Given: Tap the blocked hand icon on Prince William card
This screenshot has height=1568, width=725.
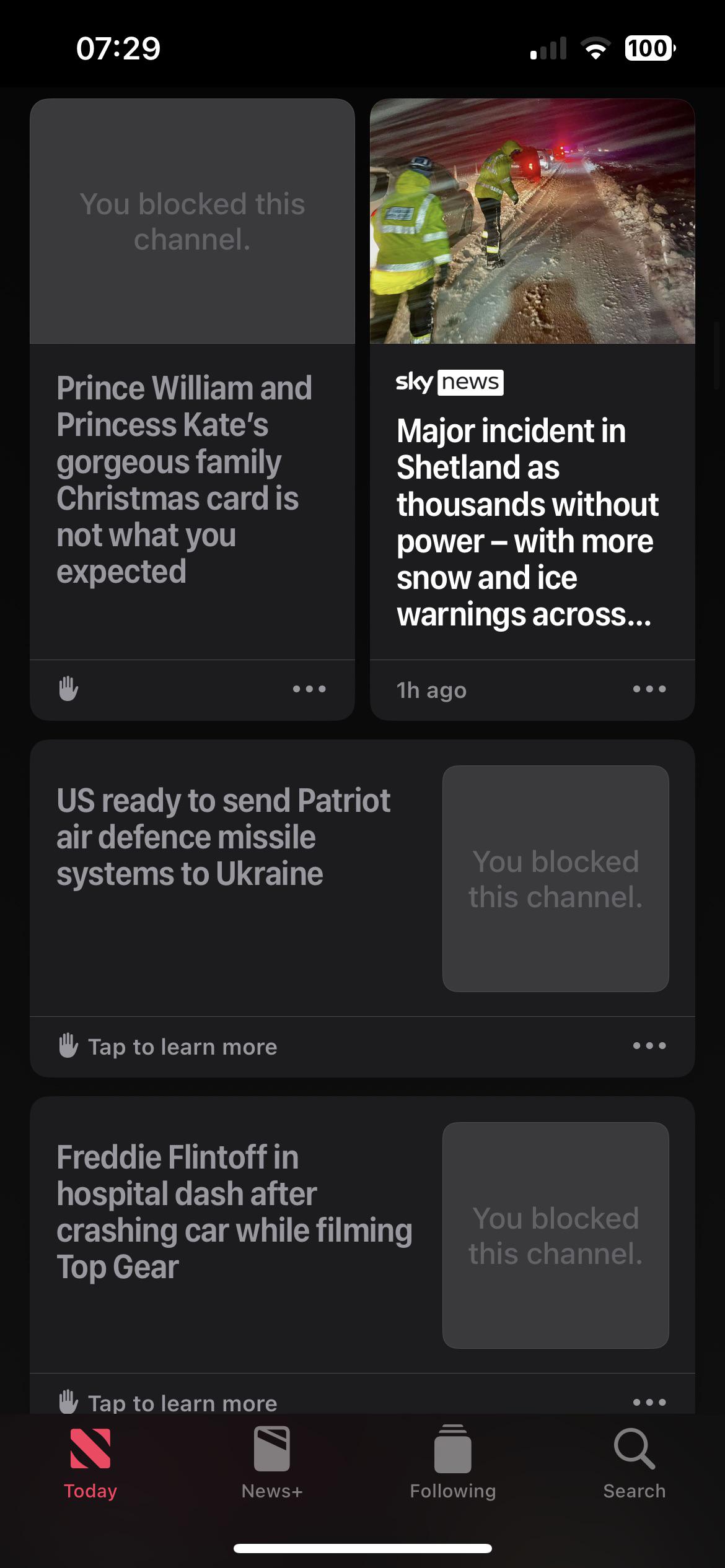Looking at the screenshot, I should pos(68,689).
